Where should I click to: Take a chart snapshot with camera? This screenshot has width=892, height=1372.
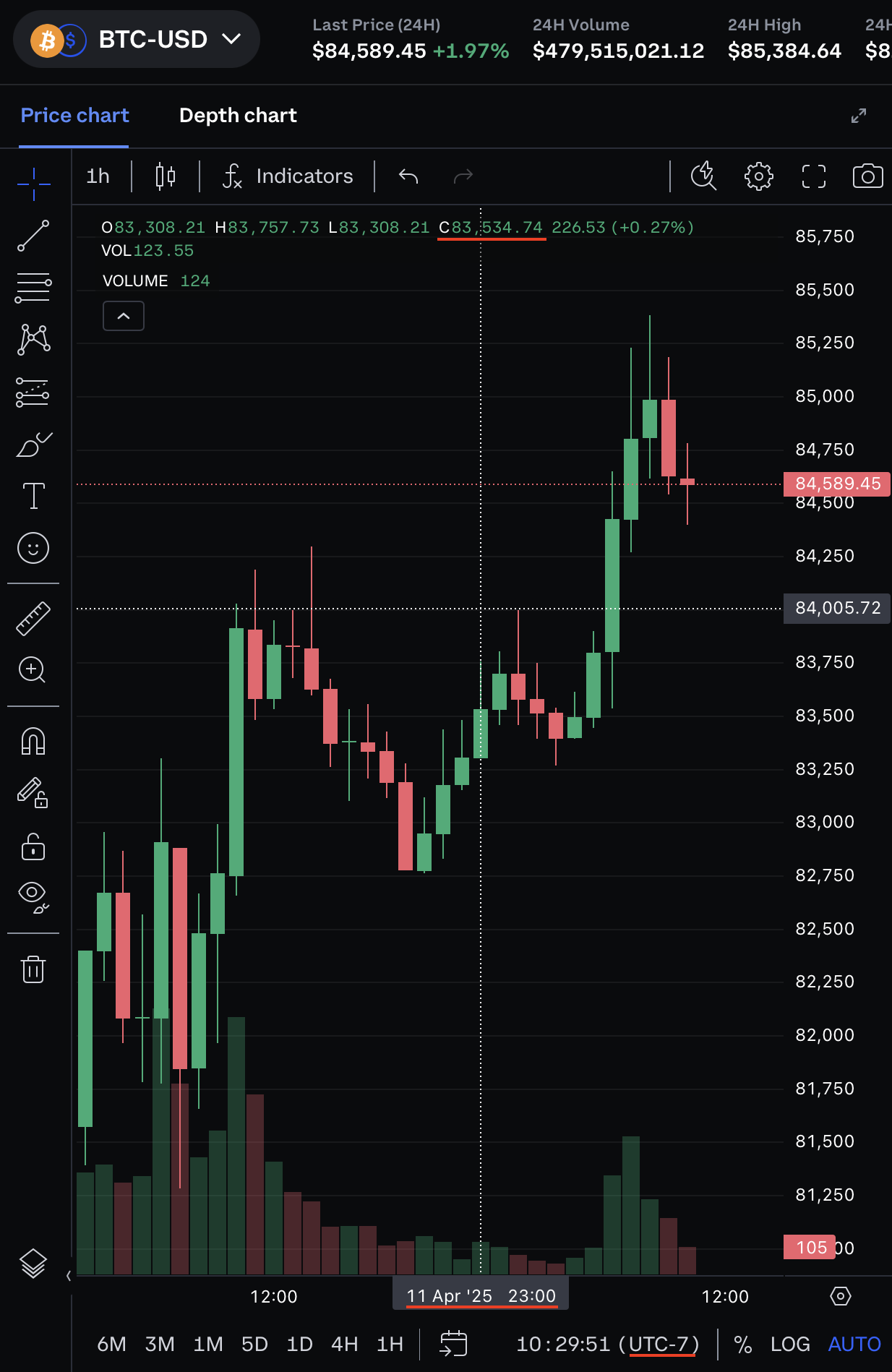(867, 176)
